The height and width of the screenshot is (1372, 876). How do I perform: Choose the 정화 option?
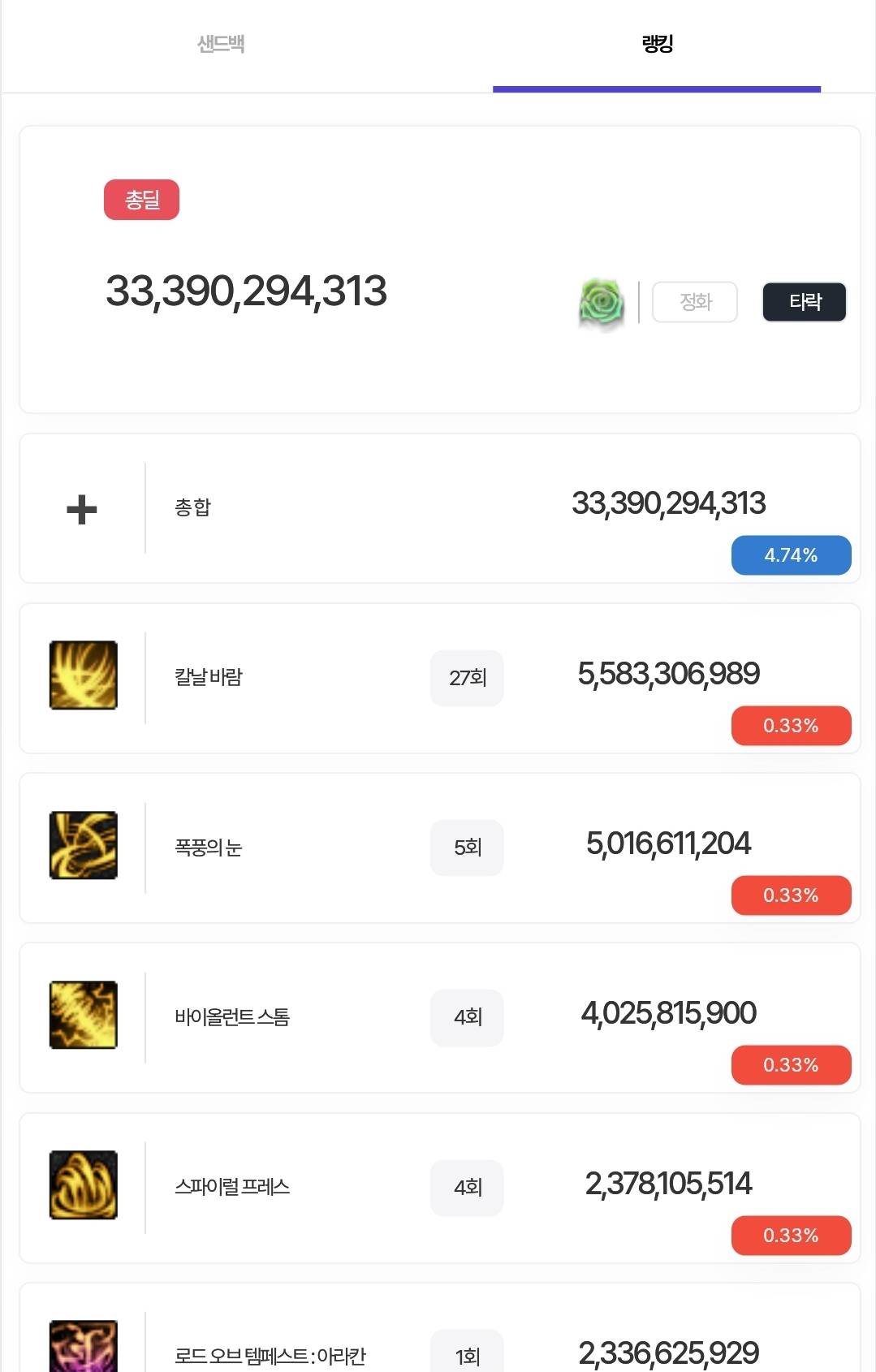point(695,302)
